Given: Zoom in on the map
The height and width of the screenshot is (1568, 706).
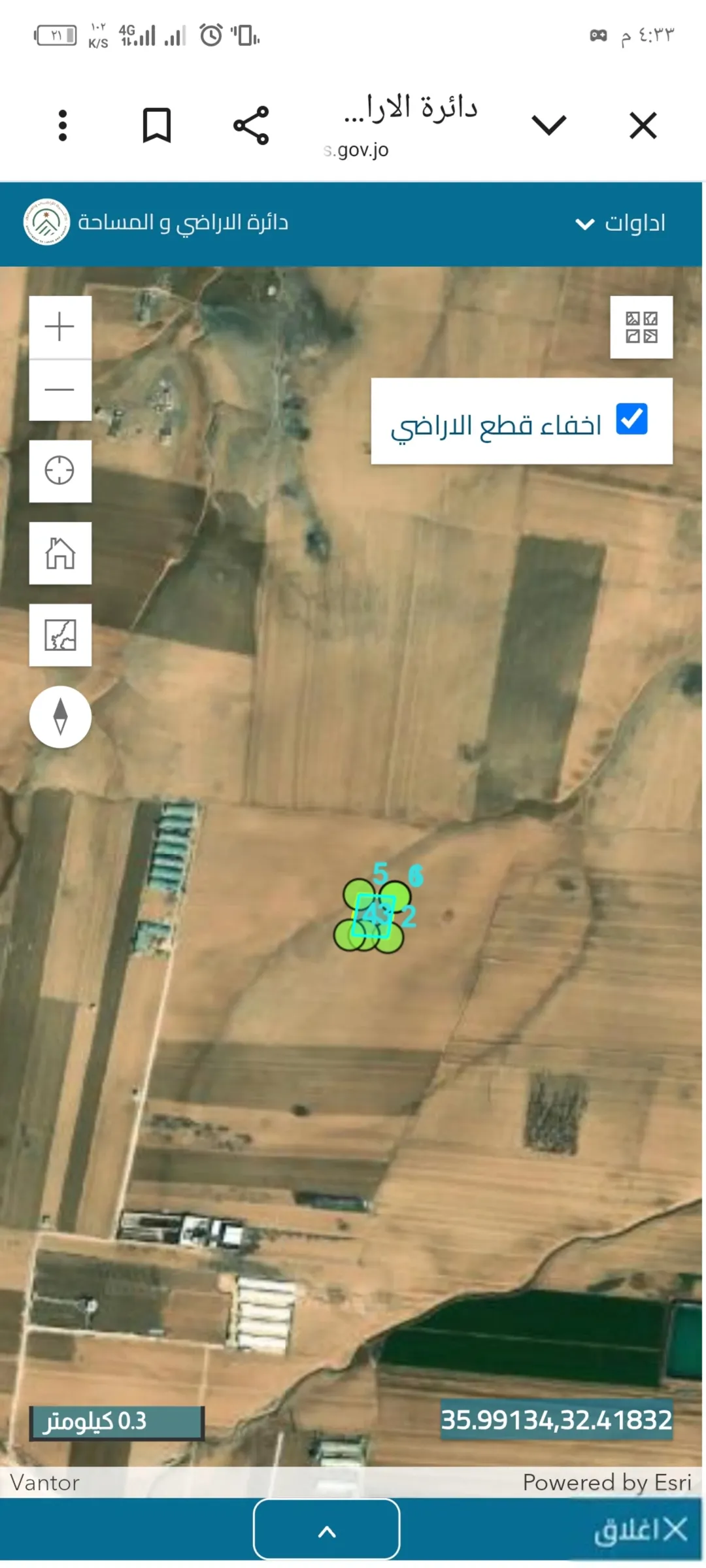Looking at the screenshot, I should coord(60,327).
